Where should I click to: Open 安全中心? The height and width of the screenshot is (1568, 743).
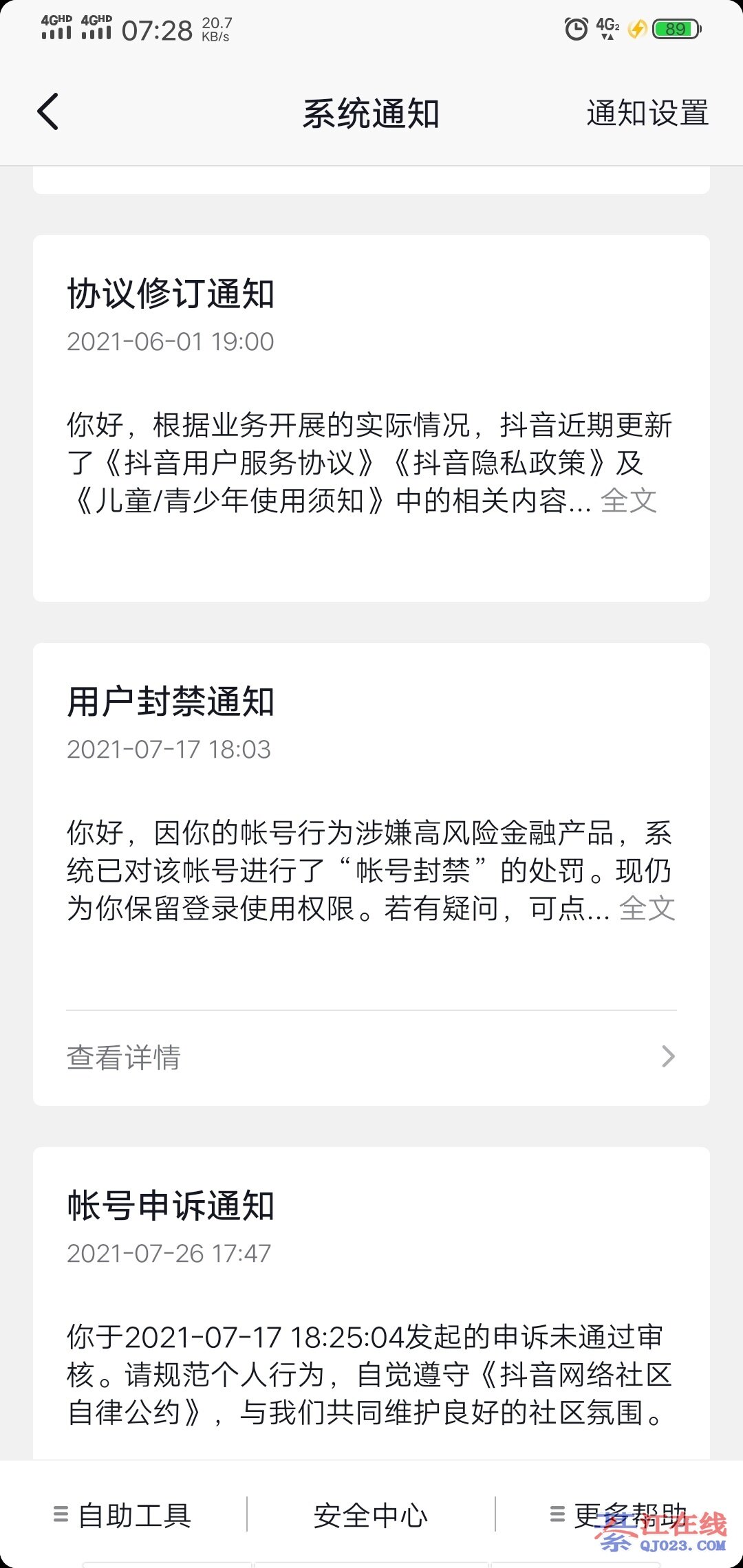tap(371, 1515)
